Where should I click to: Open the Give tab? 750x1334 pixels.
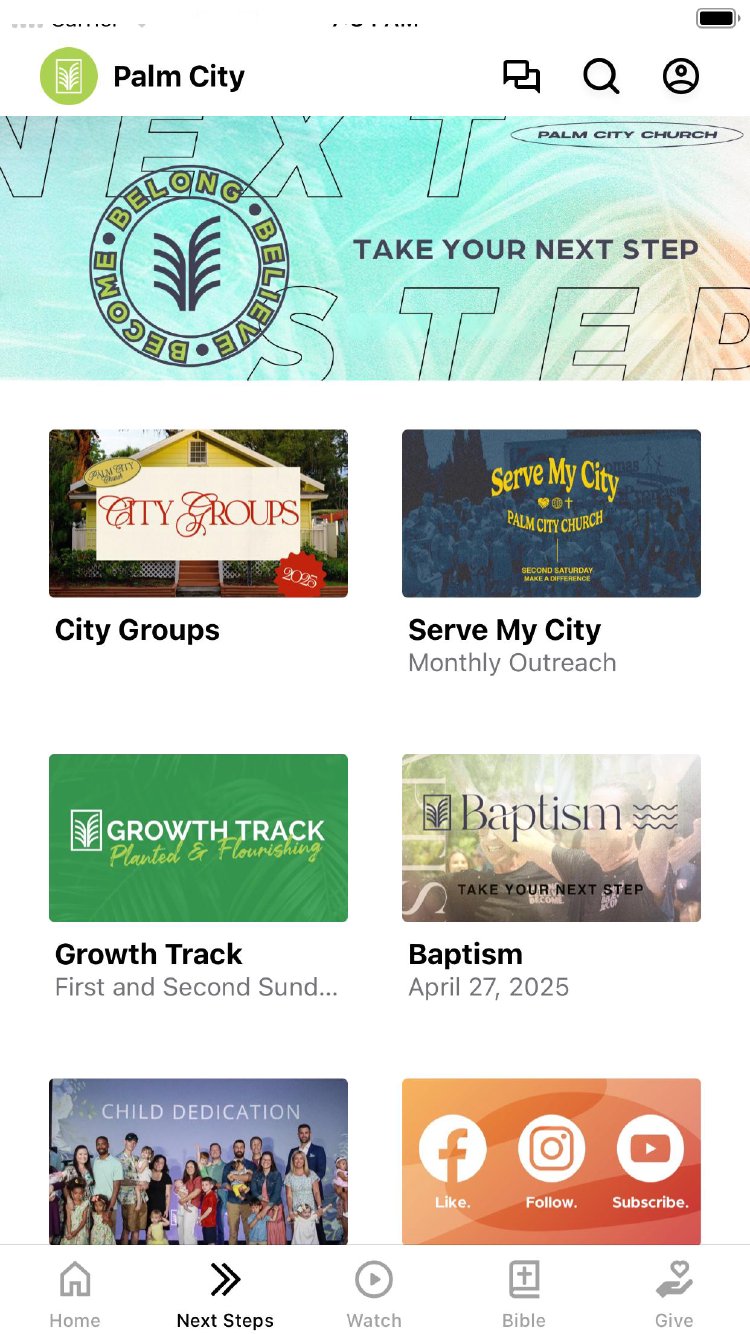674,1294
